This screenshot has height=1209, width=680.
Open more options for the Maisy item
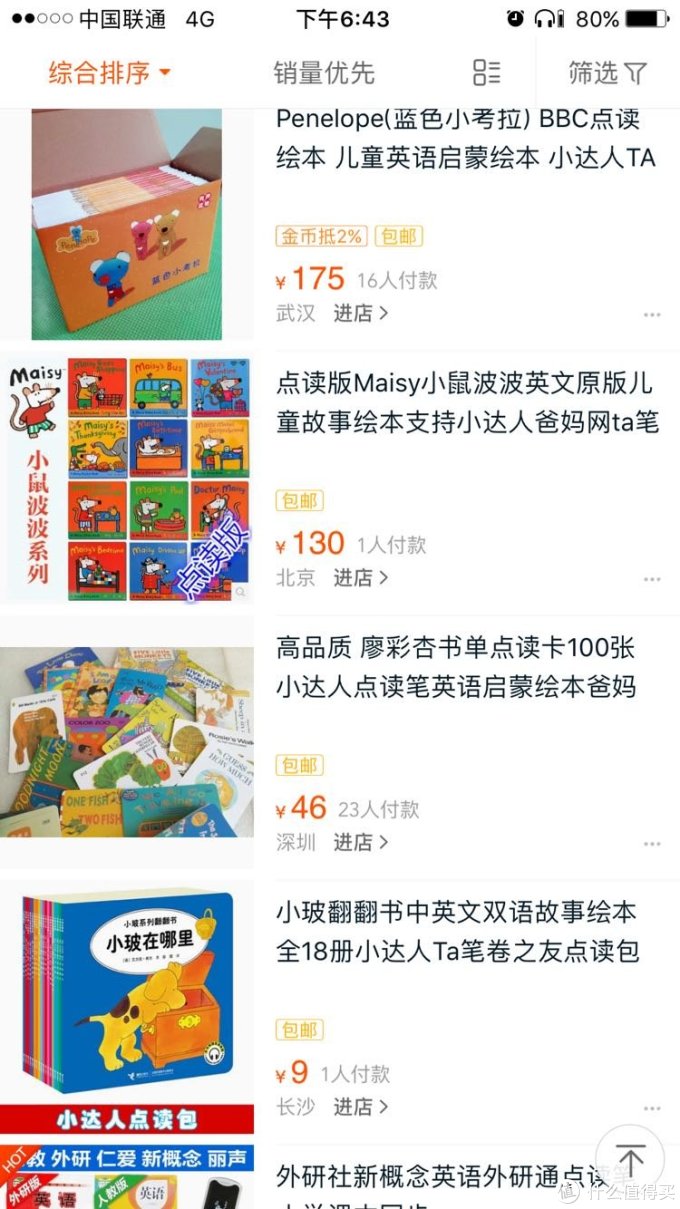[652, 580]
